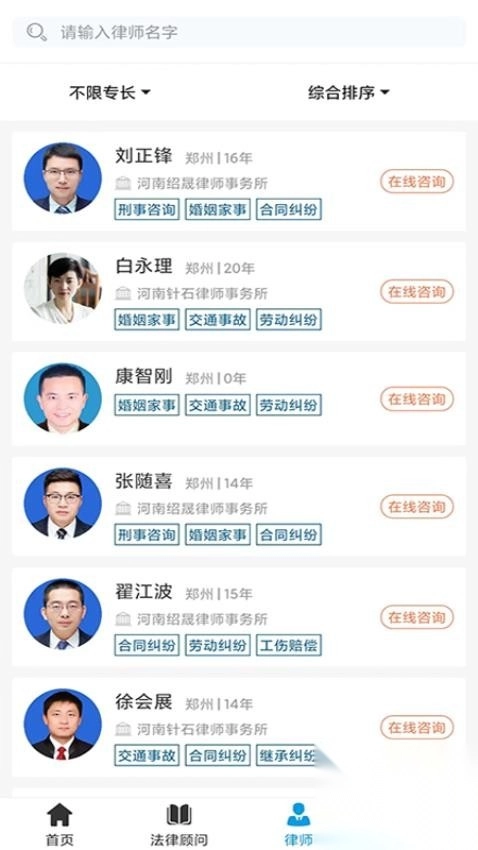Start online consultation with 刘正锋

click(416, 182)
